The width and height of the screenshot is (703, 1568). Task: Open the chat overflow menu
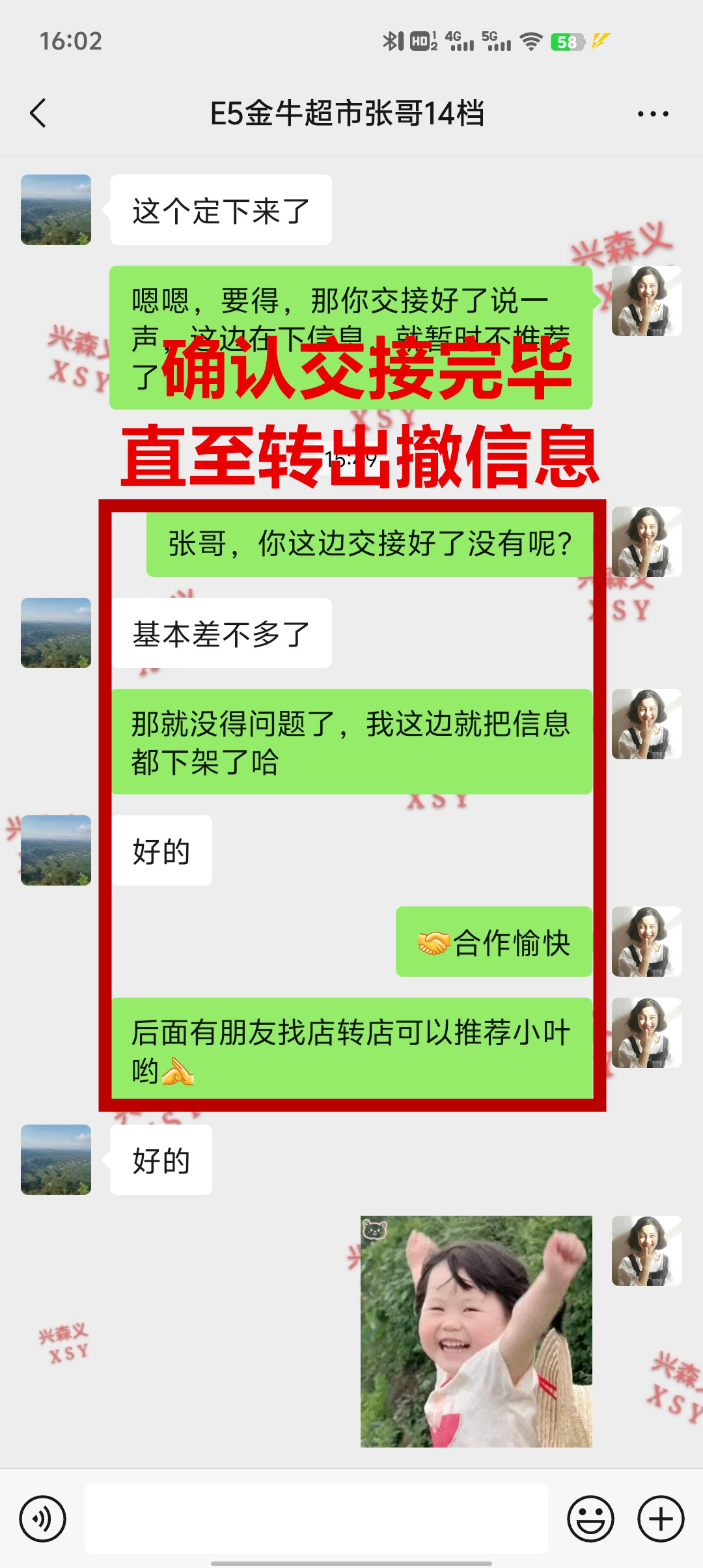click(x=652, y=114)
